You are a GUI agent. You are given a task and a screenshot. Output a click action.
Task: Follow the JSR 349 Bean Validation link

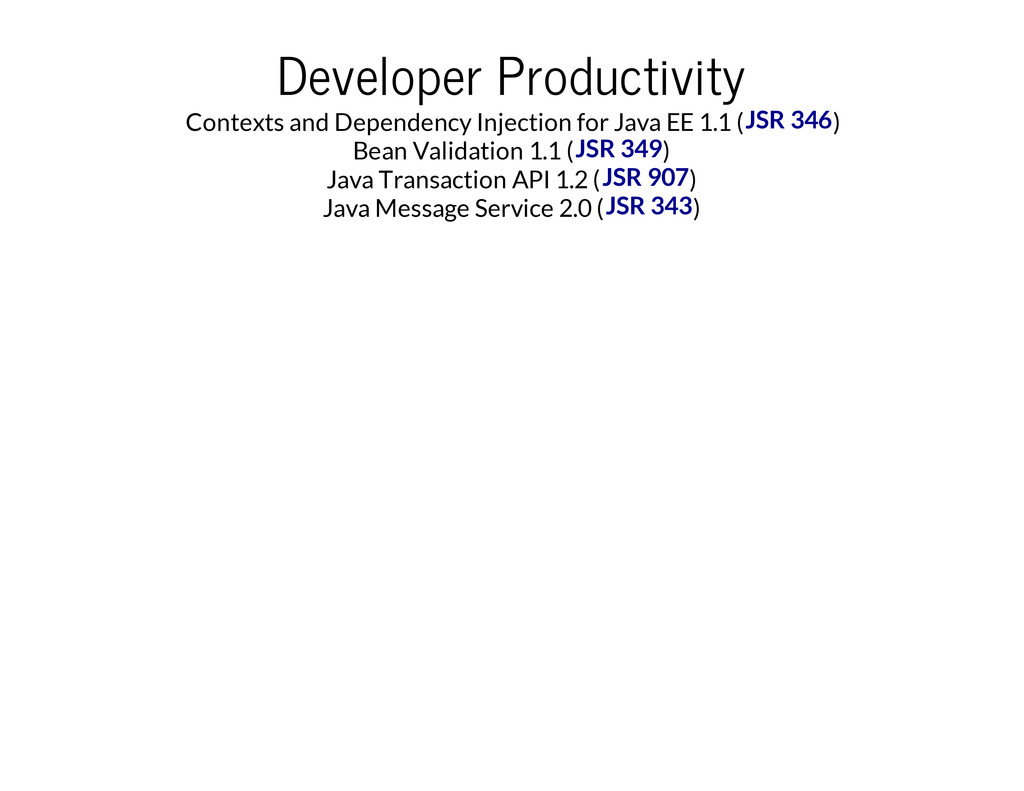tap(618, 150)
